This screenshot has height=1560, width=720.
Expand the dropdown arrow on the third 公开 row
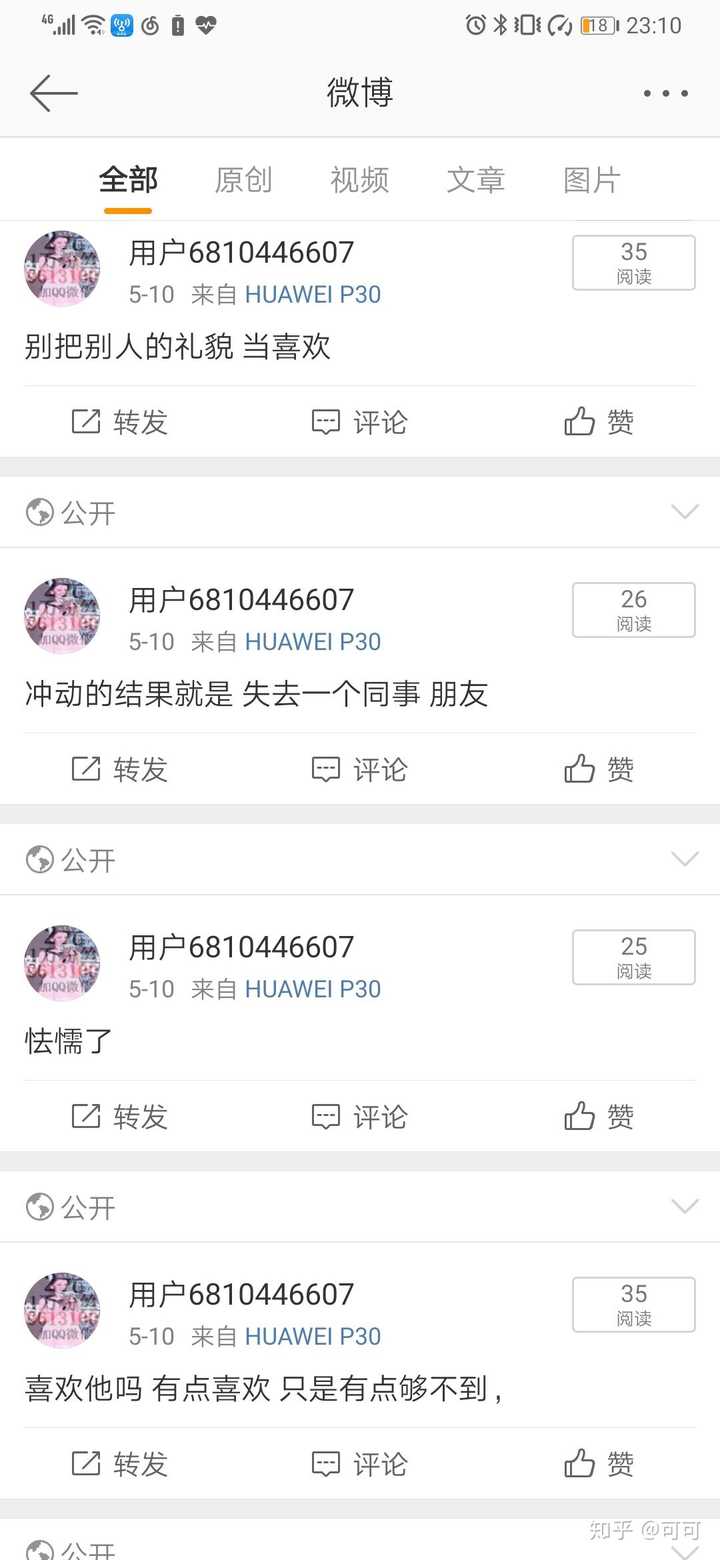pyautogui.click(x=685, y=1206)
